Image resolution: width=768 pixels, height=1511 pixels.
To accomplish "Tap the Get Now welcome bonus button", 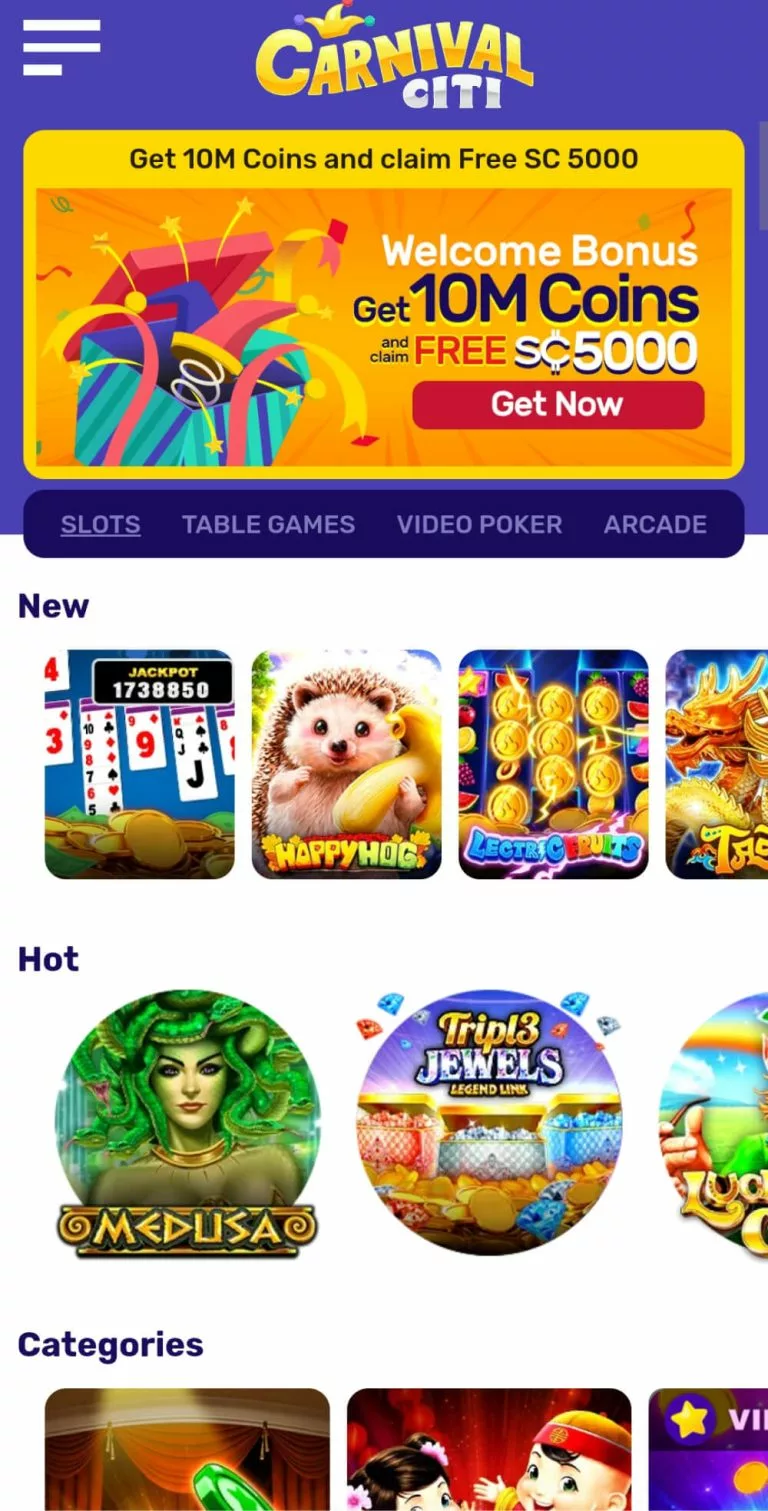I will click(x=558, y=404).
